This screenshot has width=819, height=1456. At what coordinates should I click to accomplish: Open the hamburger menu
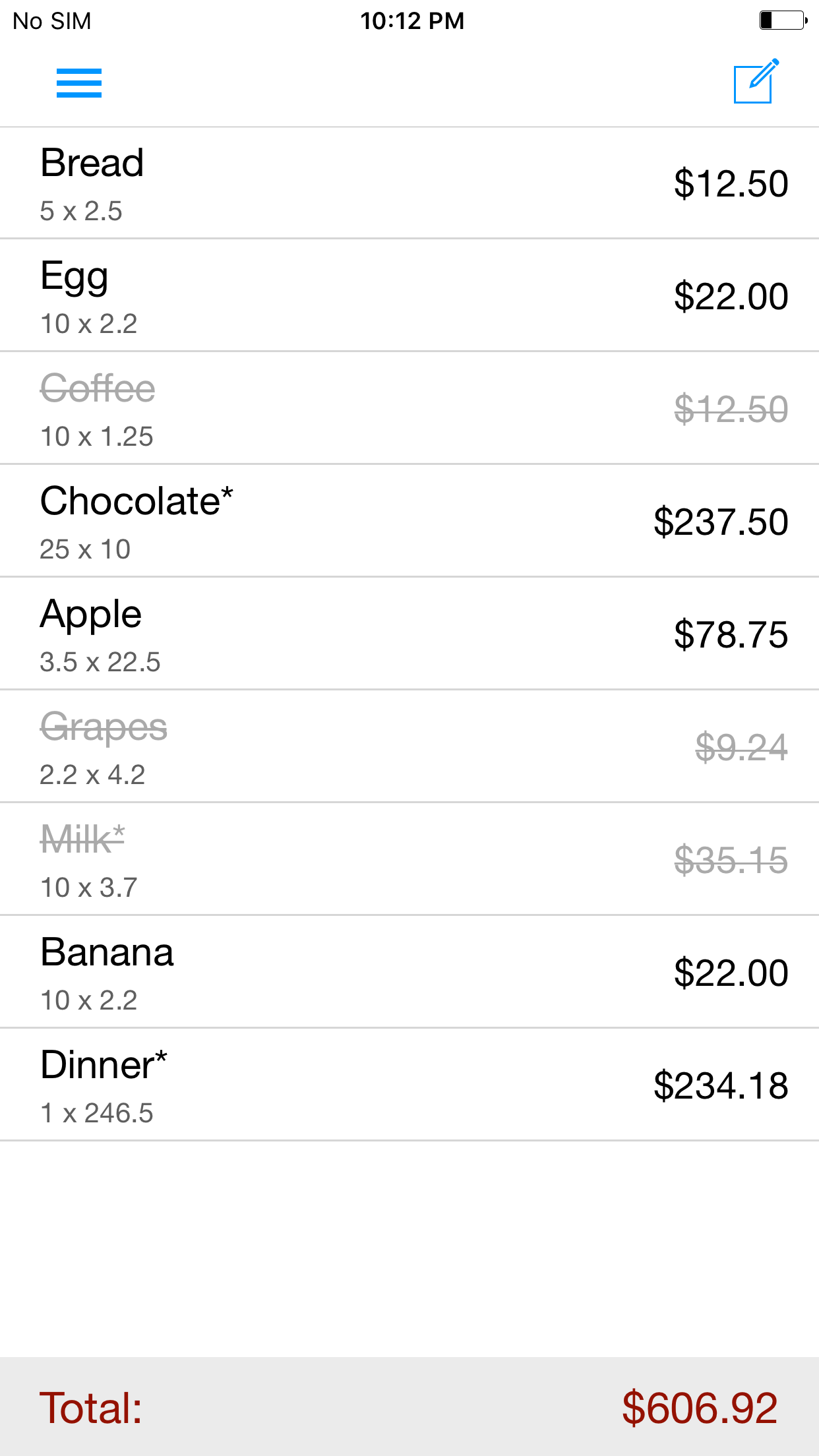pos(79,83)
